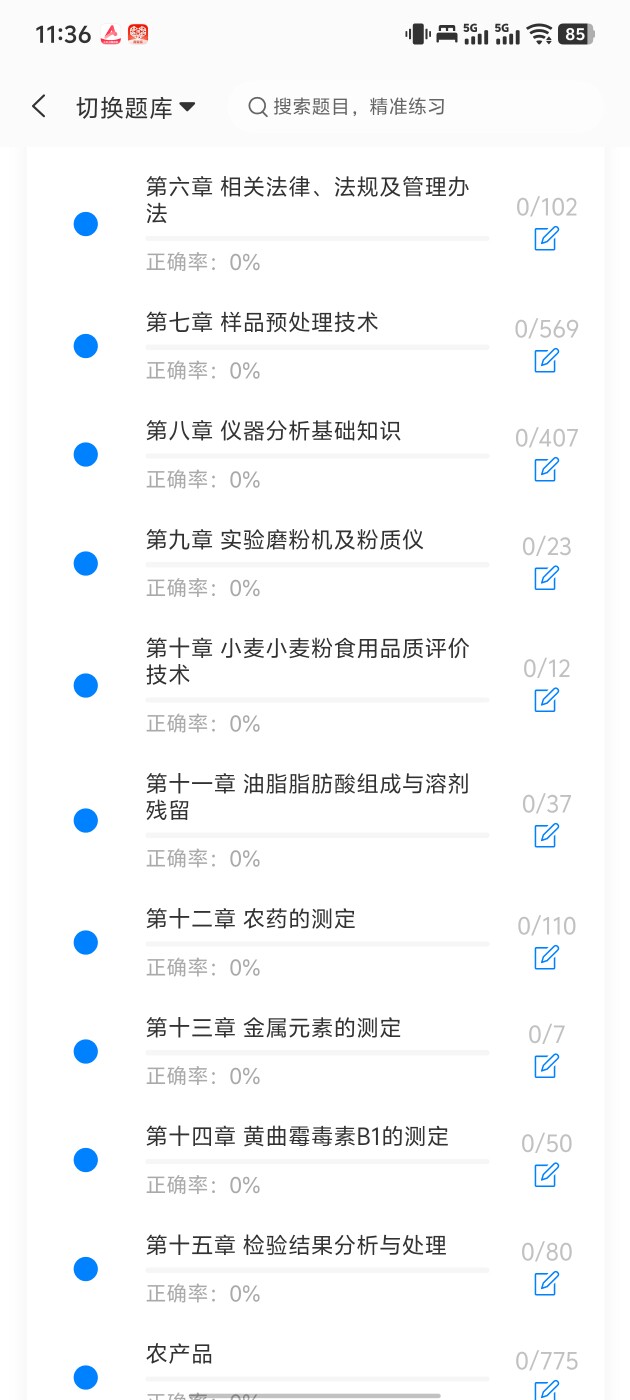This screenshot has height=1400, width=630.
Task: Open the 农产品 question set
Action: (x=180, y=1354)
